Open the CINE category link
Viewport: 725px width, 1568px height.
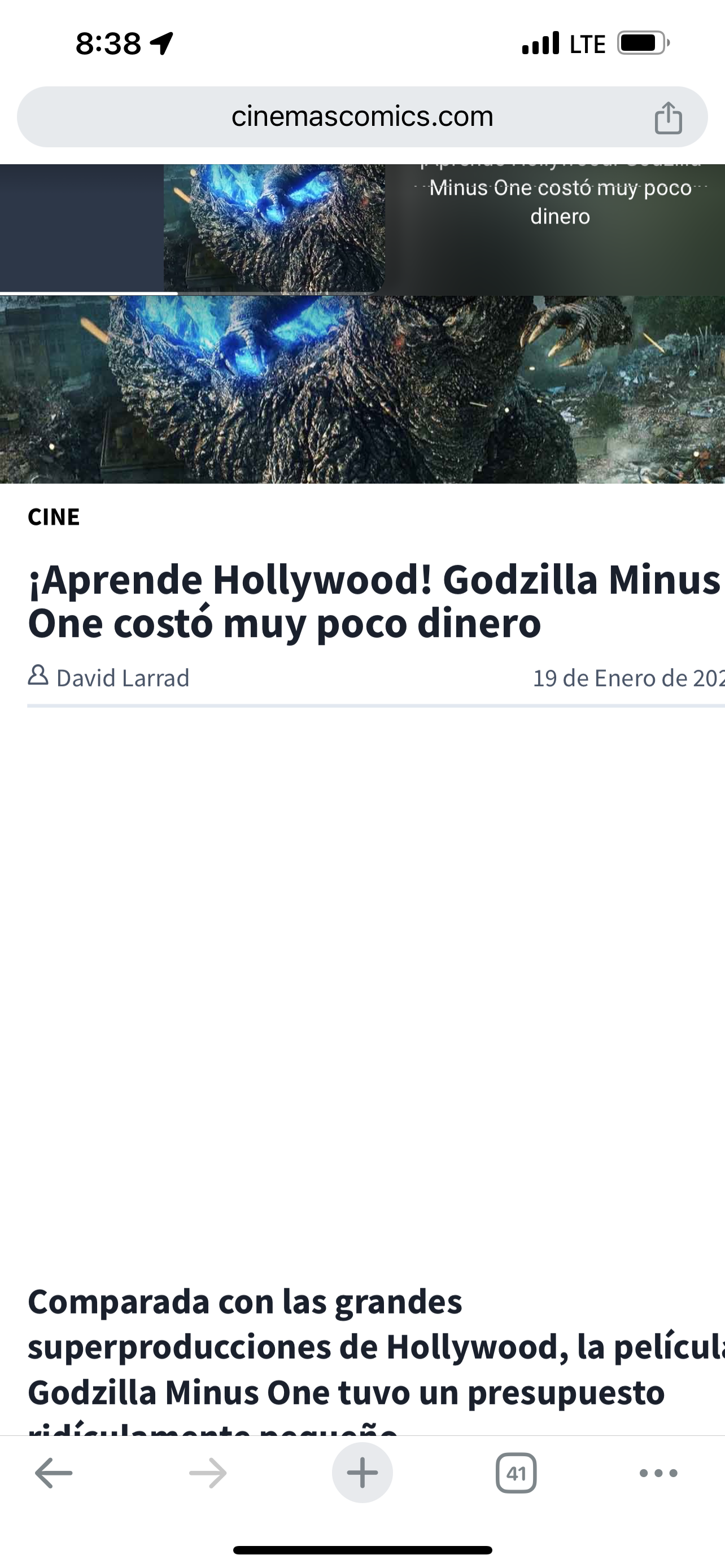(x=54, y=517)
